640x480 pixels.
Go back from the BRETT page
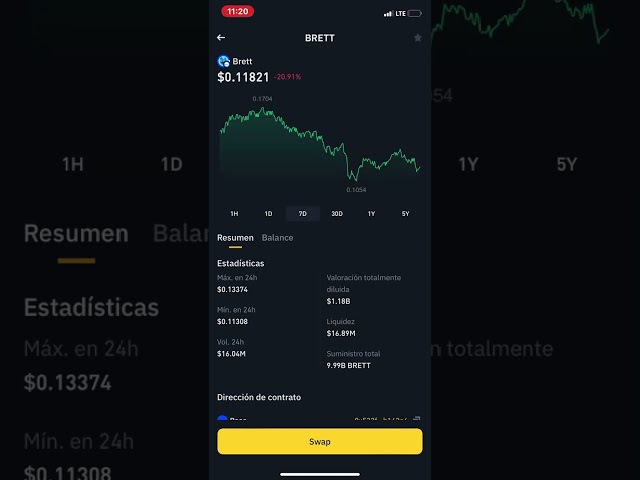click(221, 38)
